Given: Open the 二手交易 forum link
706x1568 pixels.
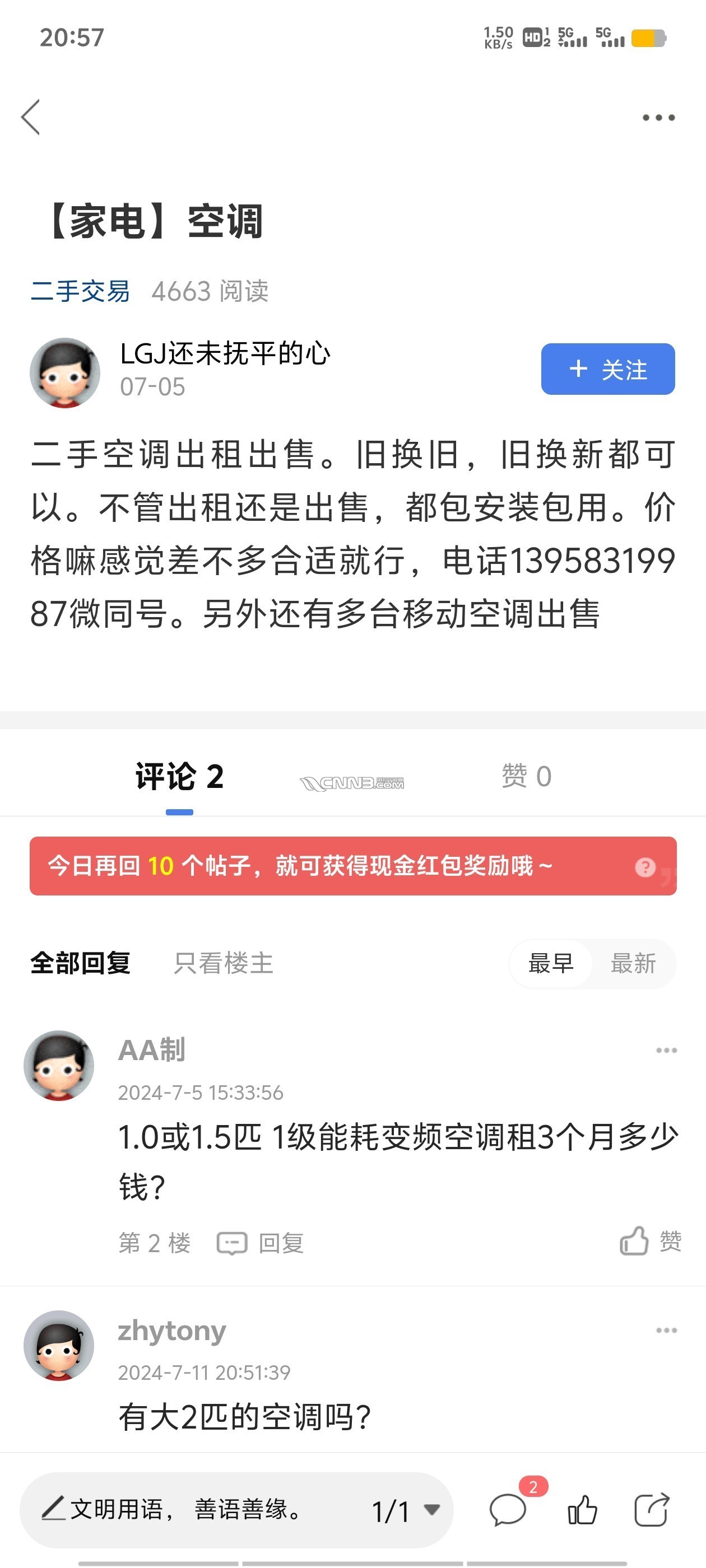Looking at the screenshot, I should pos(80,291).
